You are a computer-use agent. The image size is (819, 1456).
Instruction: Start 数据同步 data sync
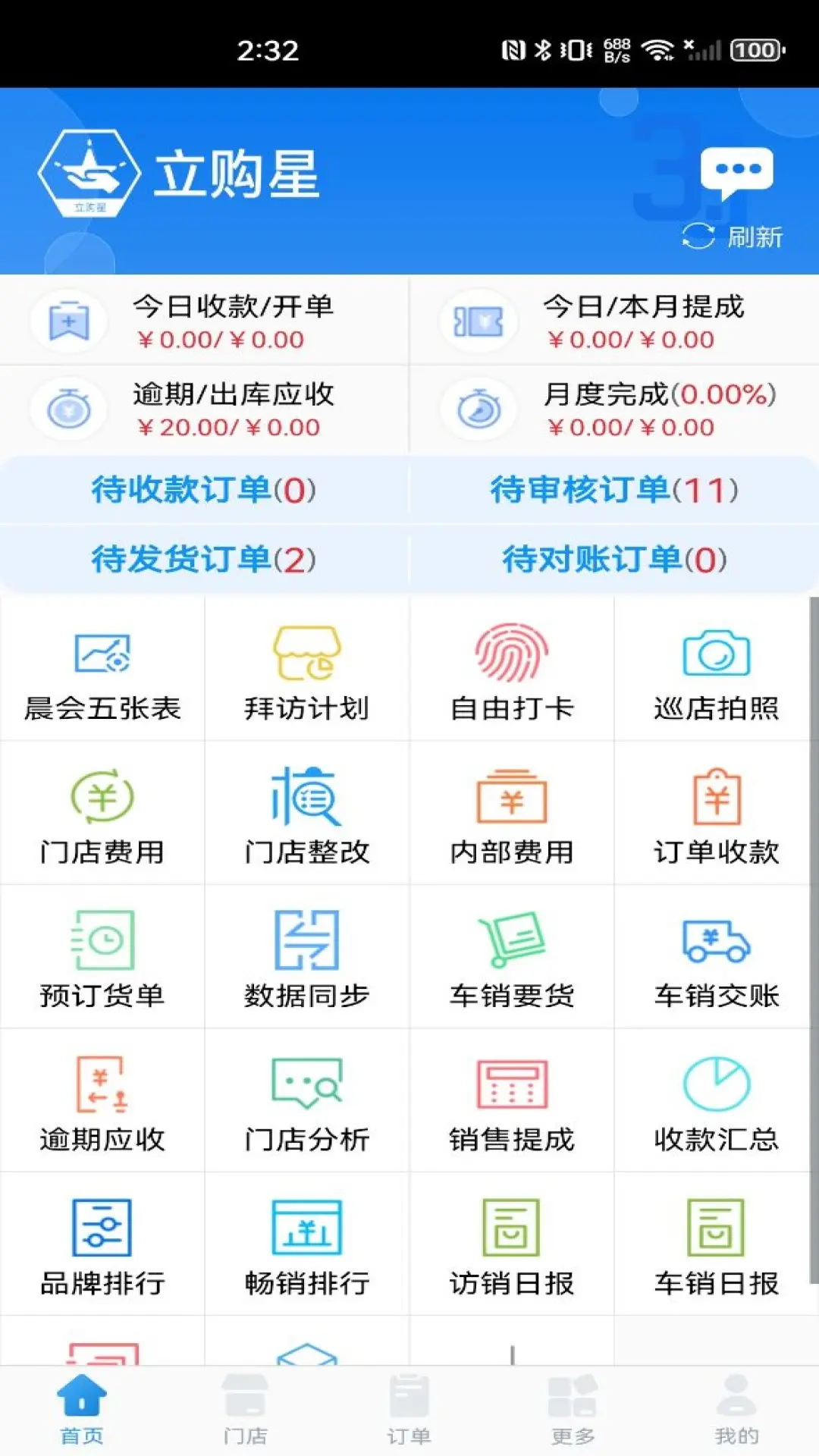307,958
